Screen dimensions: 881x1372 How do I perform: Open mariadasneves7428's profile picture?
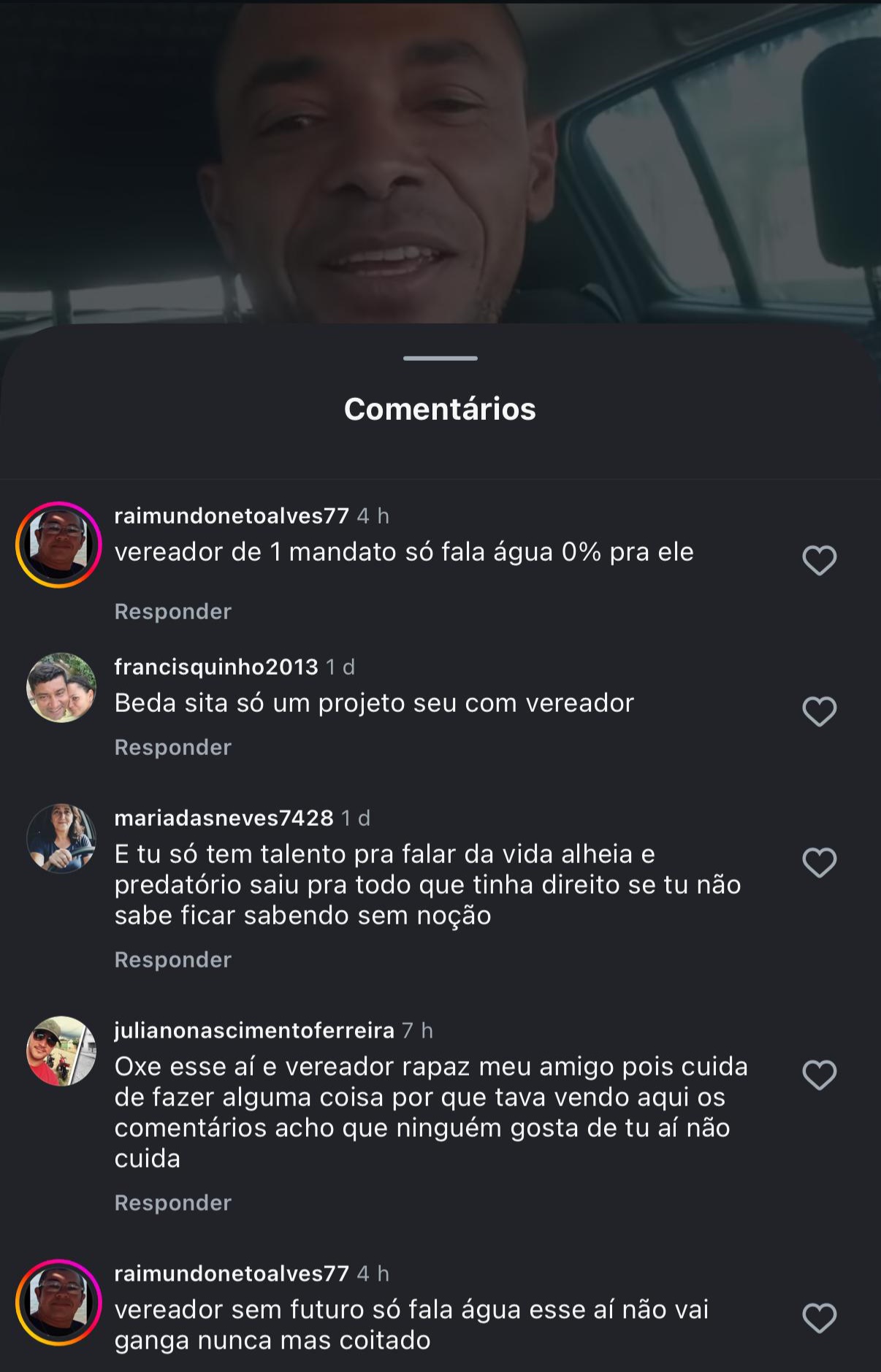pos(61,839)
